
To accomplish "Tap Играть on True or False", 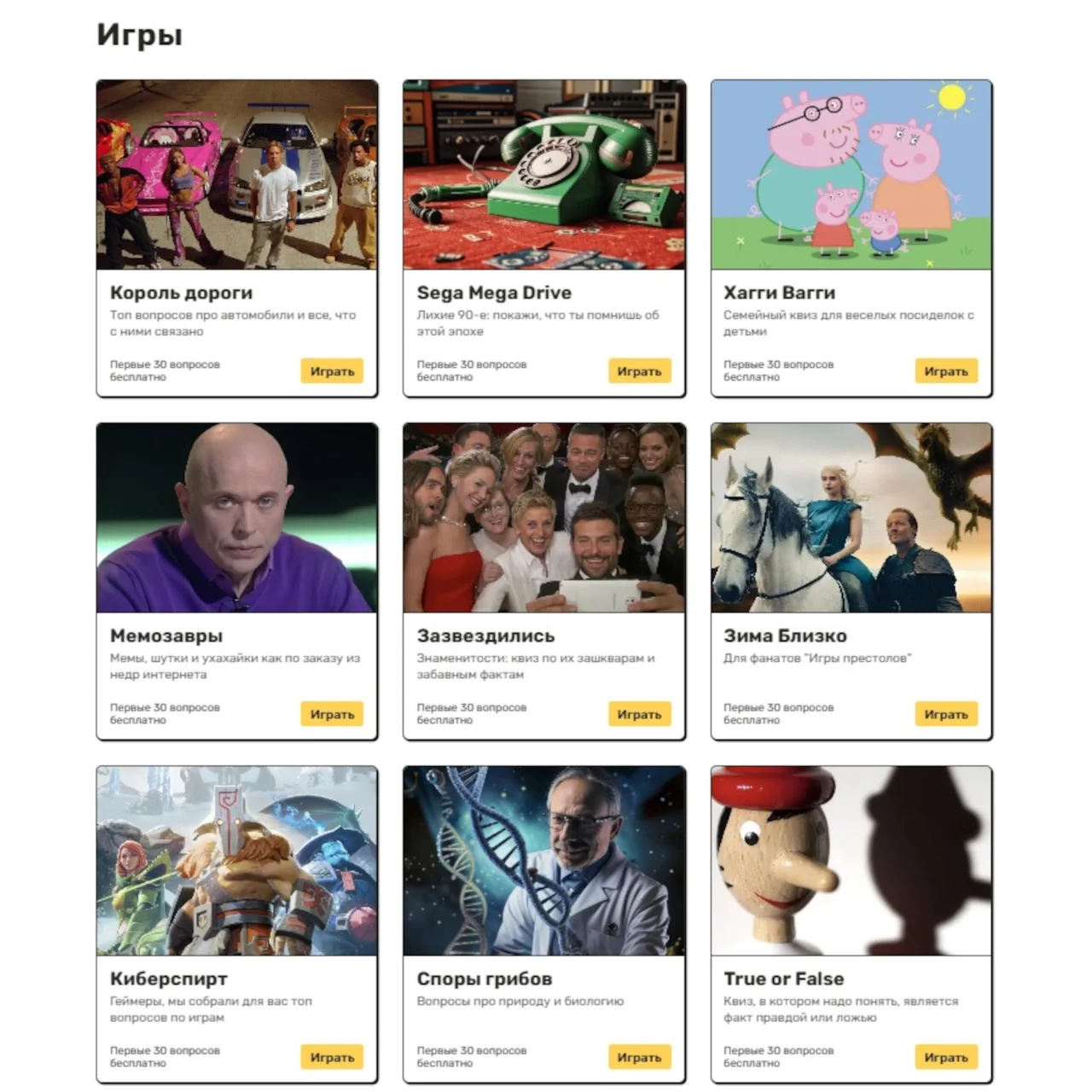I will (946, 1057).
